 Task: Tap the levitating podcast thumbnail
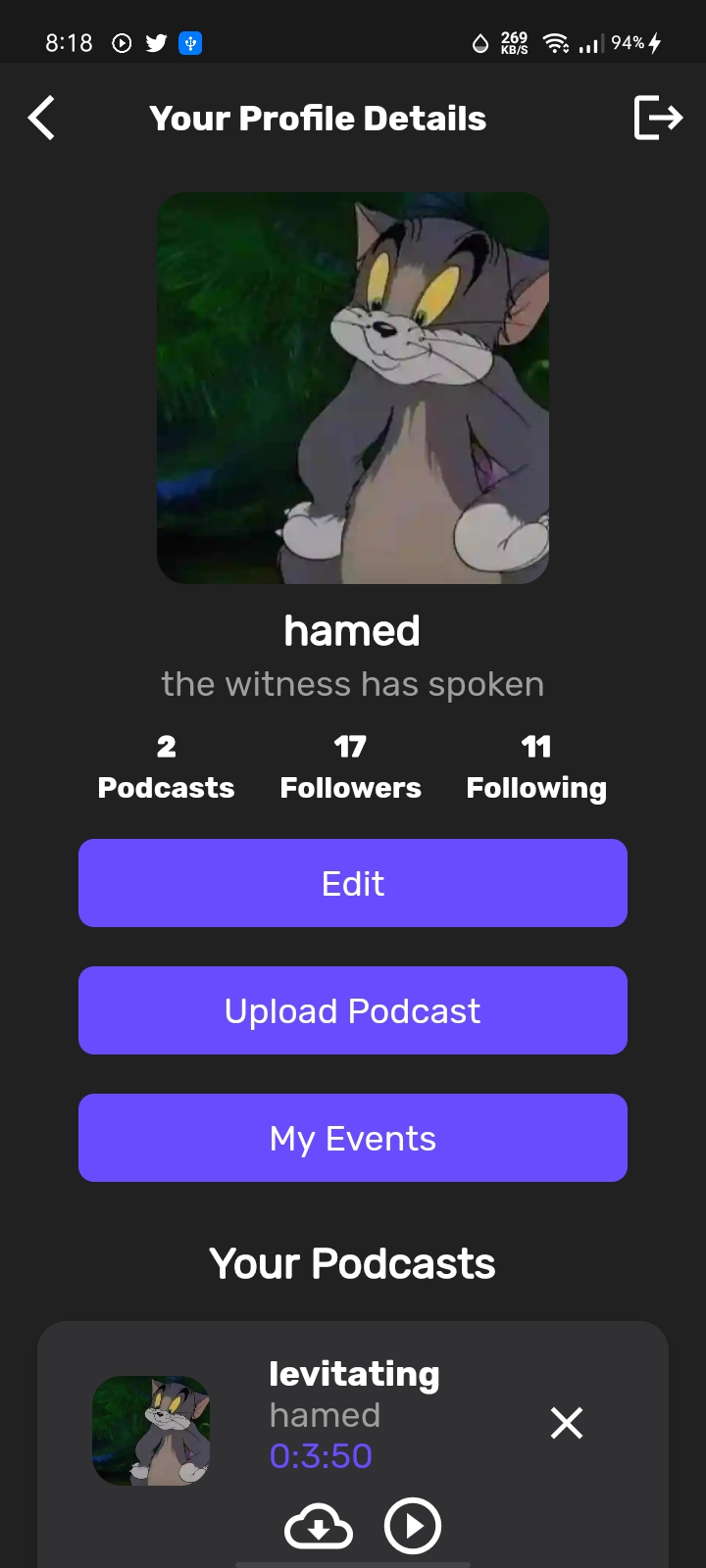pos(151,1431)
